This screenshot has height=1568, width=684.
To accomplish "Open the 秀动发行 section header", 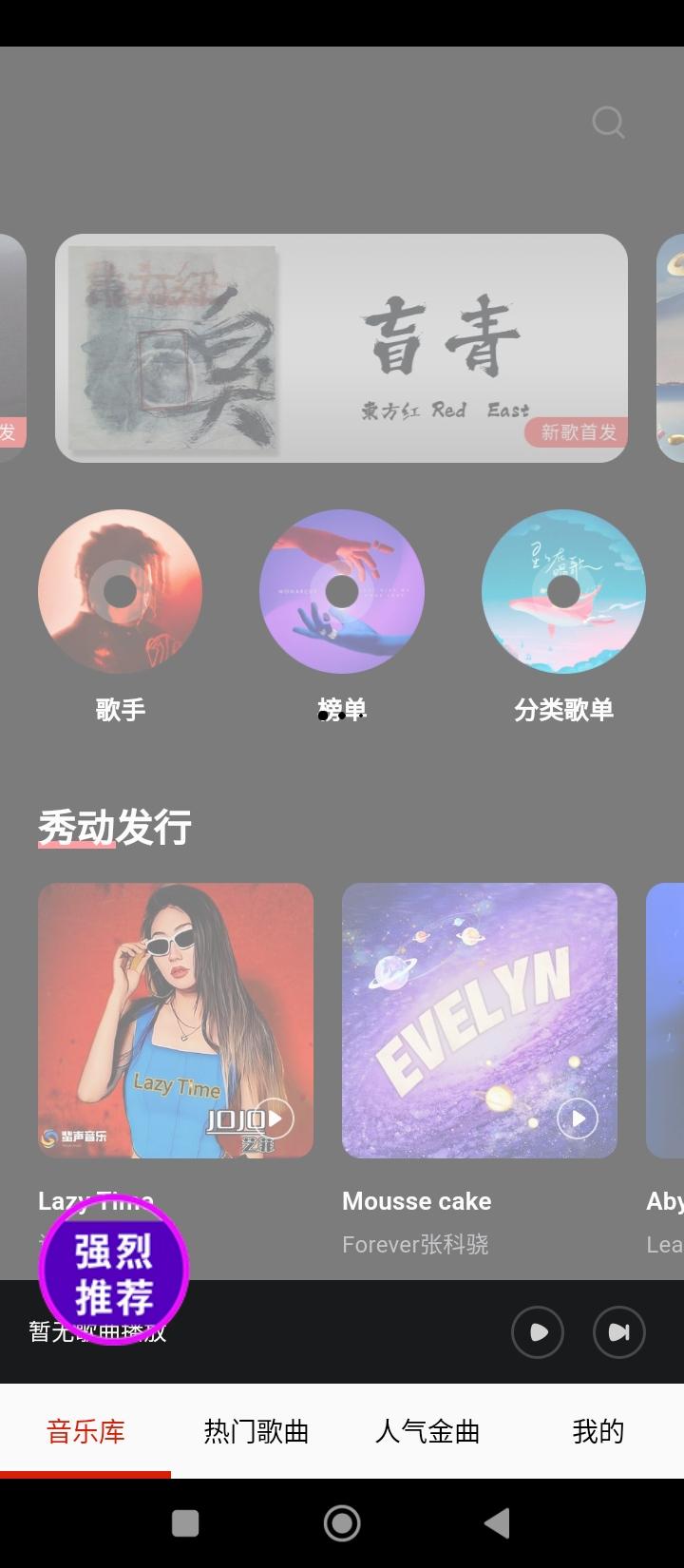I will tap(114, 827).
